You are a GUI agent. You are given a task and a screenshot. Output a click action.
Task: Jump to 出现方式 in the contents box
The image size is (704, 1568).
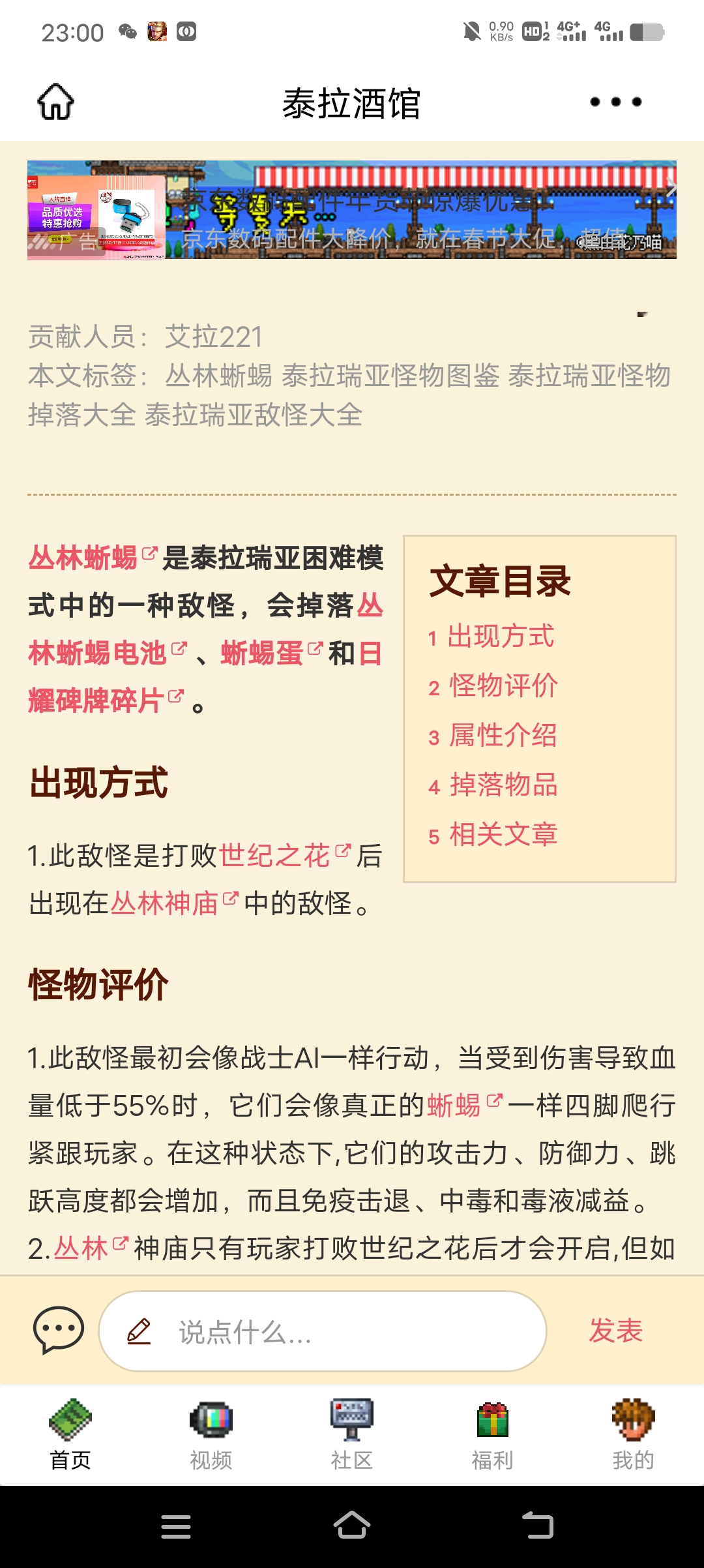point(500,636)
